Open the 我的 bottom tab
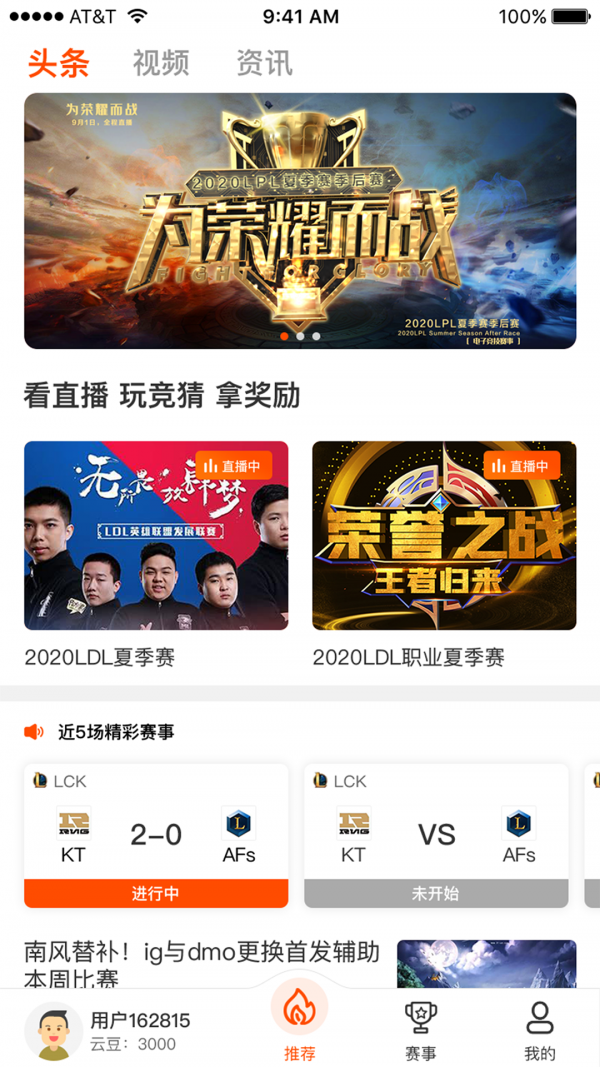The height and width of the screenshot is (1067, 600). (x=540, y=1030)
